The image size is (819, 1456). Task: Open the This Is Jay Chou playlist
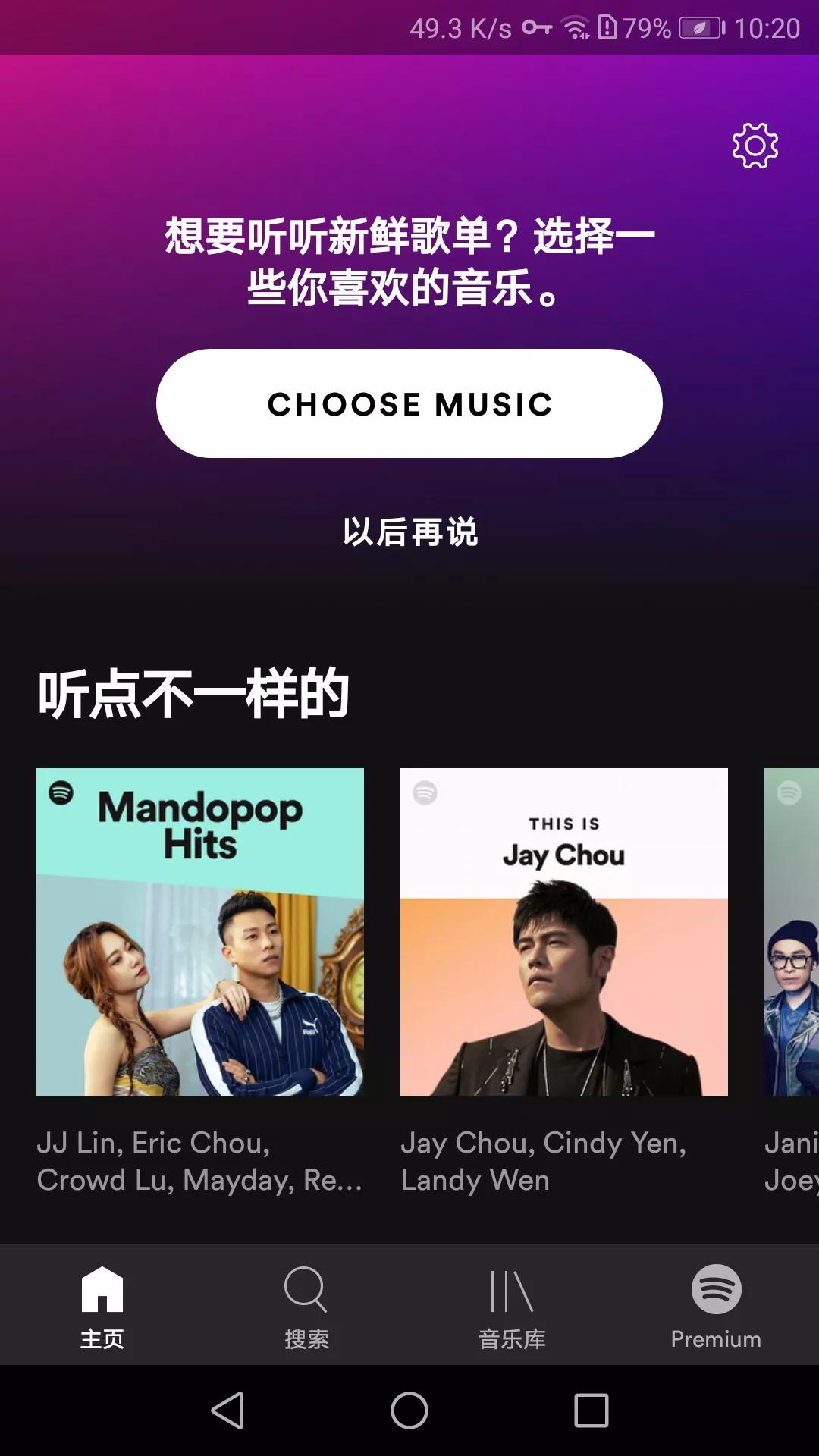(x=564, y=932)
